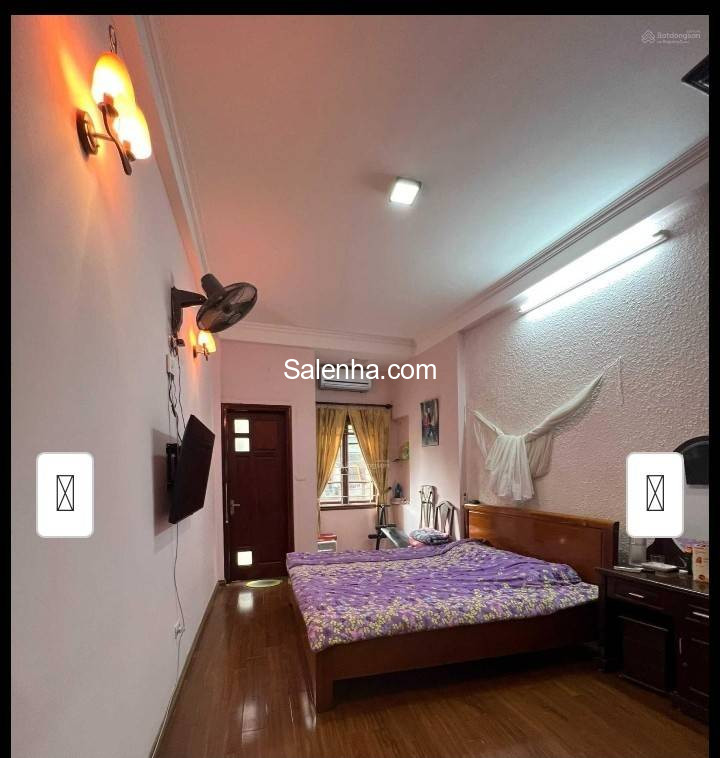Go to the previous photo in gallery
Viewport: 720px width, 758px height.
65,494
